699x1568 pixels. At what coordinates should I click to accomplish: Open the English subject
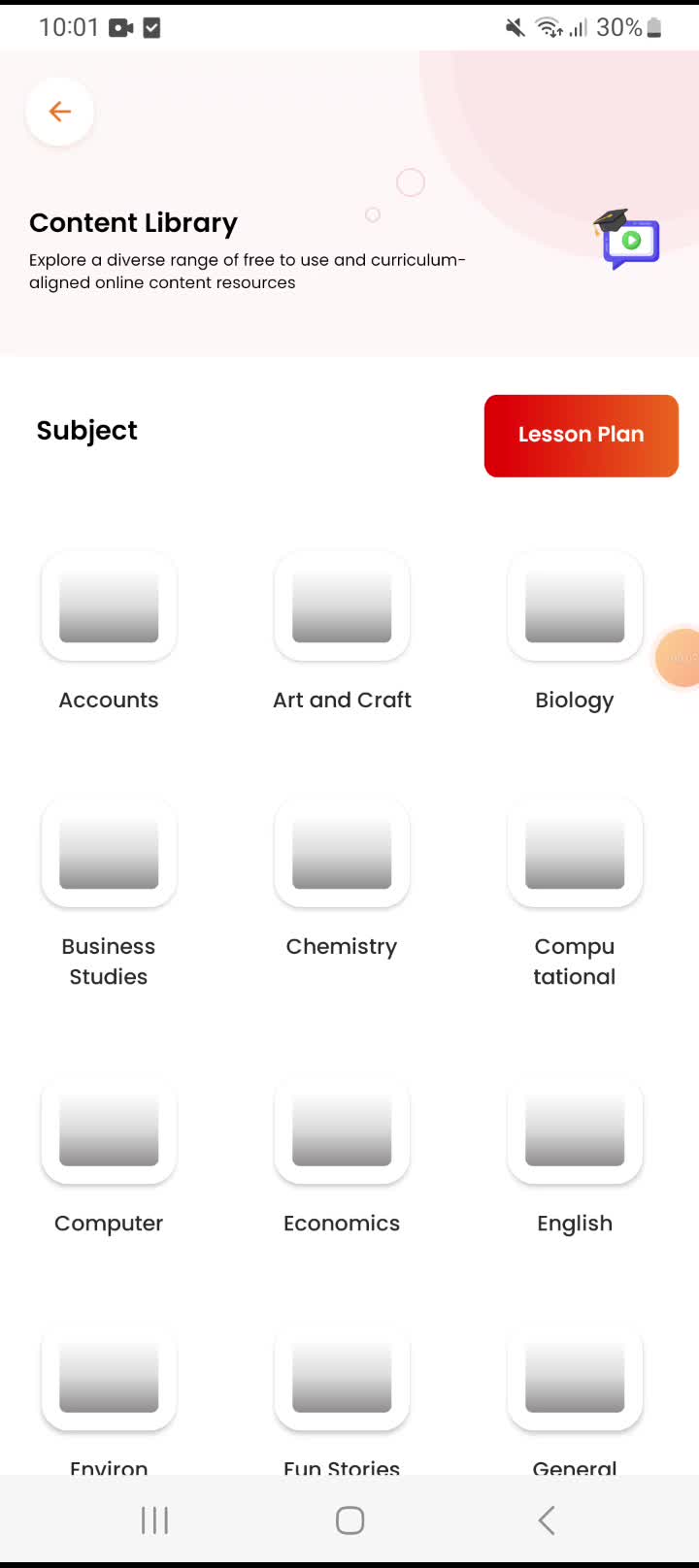click(x=575, y=1131)
